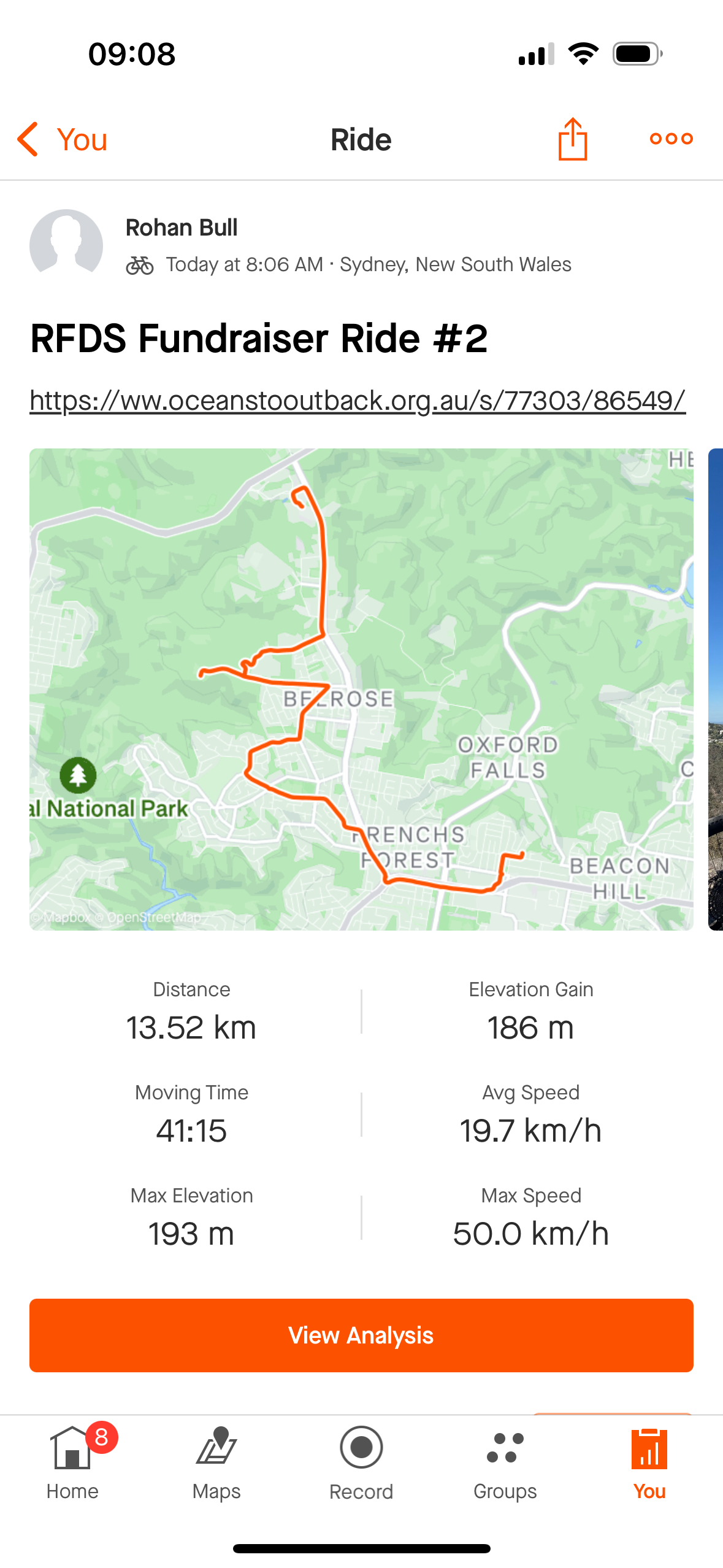Screen dimensions: 723x1568
Task: Select the You tab in bottom navigation
Action: coord(649,1462)
